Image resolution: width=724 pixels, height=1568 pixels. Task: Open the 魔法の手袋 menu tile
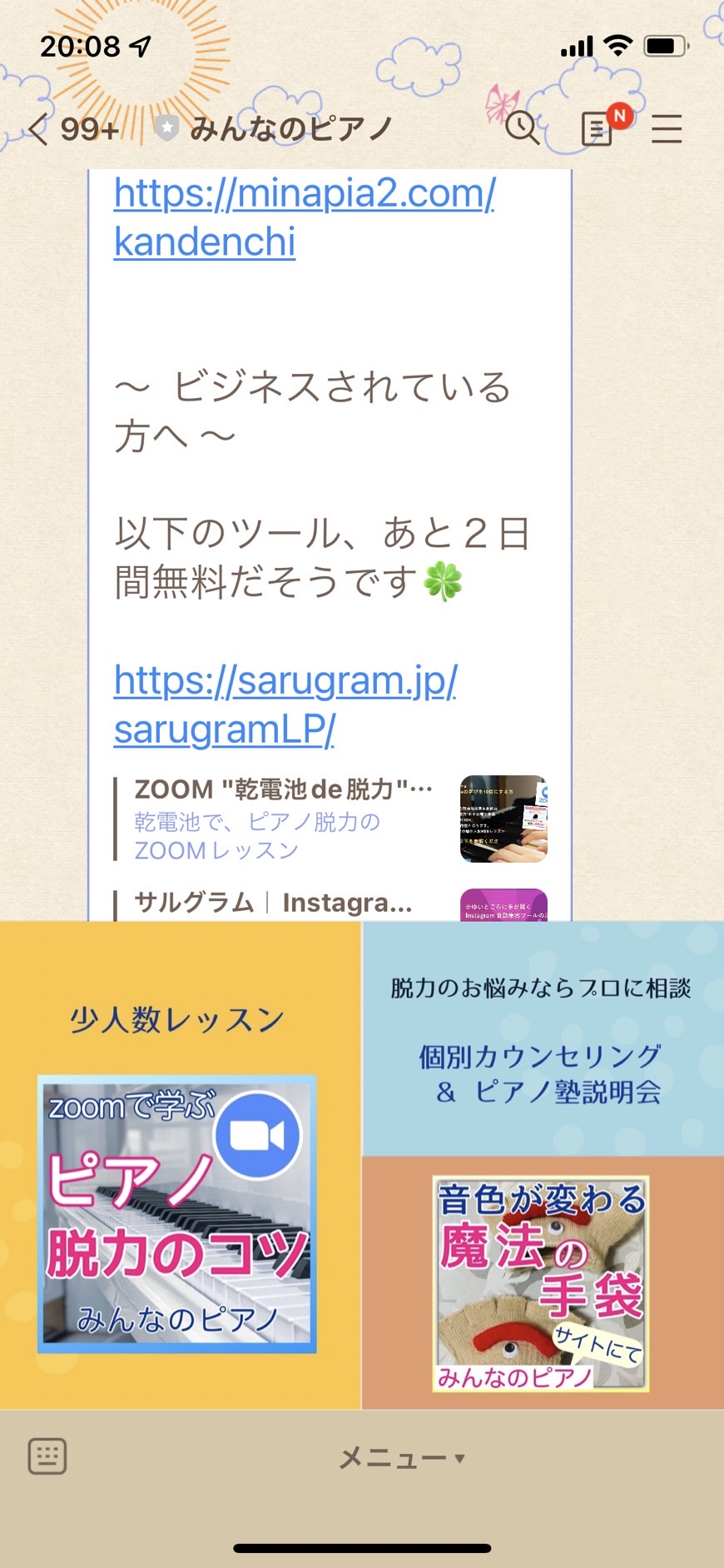543,1282
